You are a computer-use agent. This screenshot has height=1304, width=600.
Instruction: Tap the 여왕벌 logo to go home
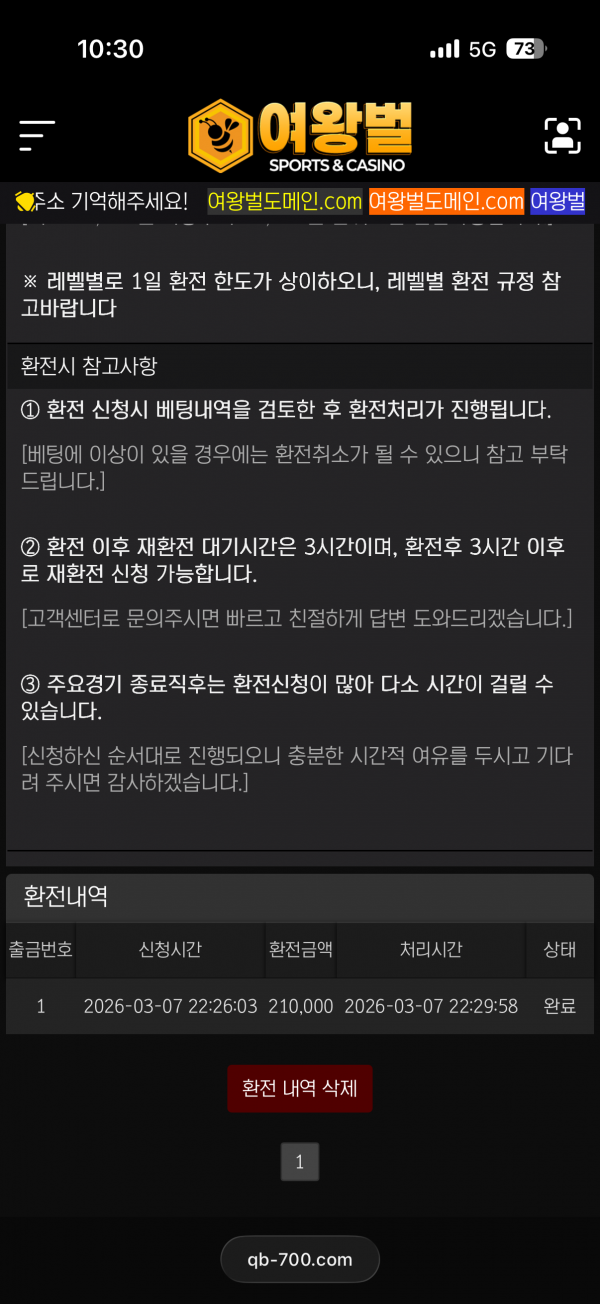299,136
